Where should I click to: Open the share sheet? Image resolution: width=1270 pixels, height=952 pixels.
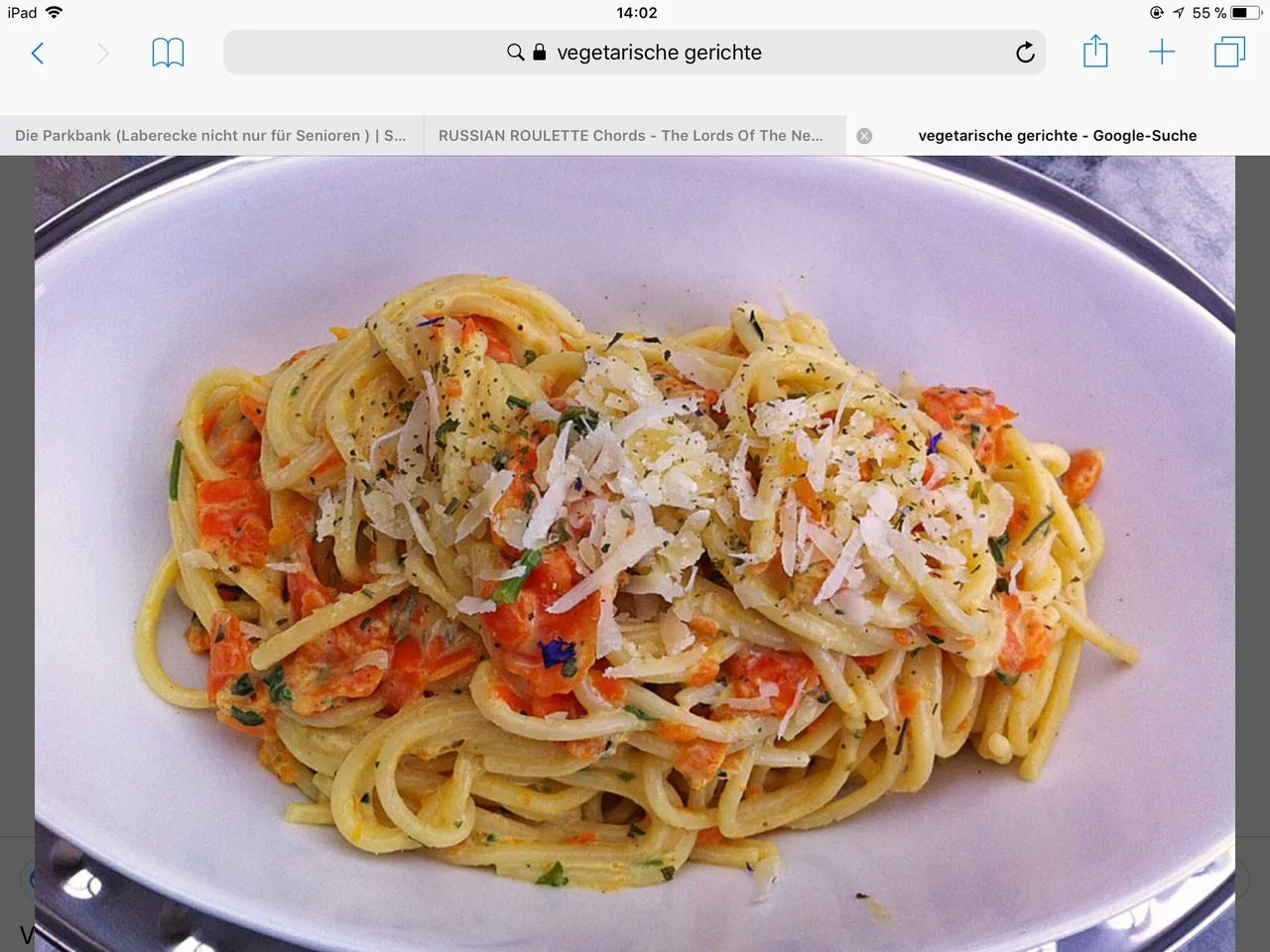click(x=1095, y=52)
